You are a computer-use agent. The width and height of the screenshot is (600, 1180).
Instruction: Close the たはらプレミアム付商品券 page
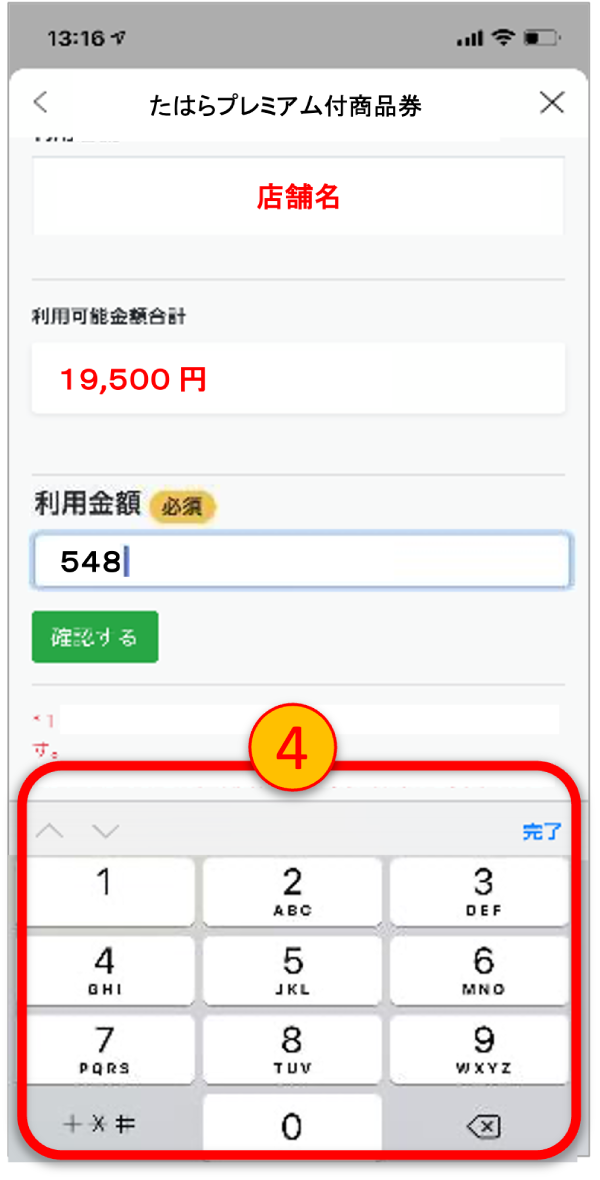coord(553,103)
